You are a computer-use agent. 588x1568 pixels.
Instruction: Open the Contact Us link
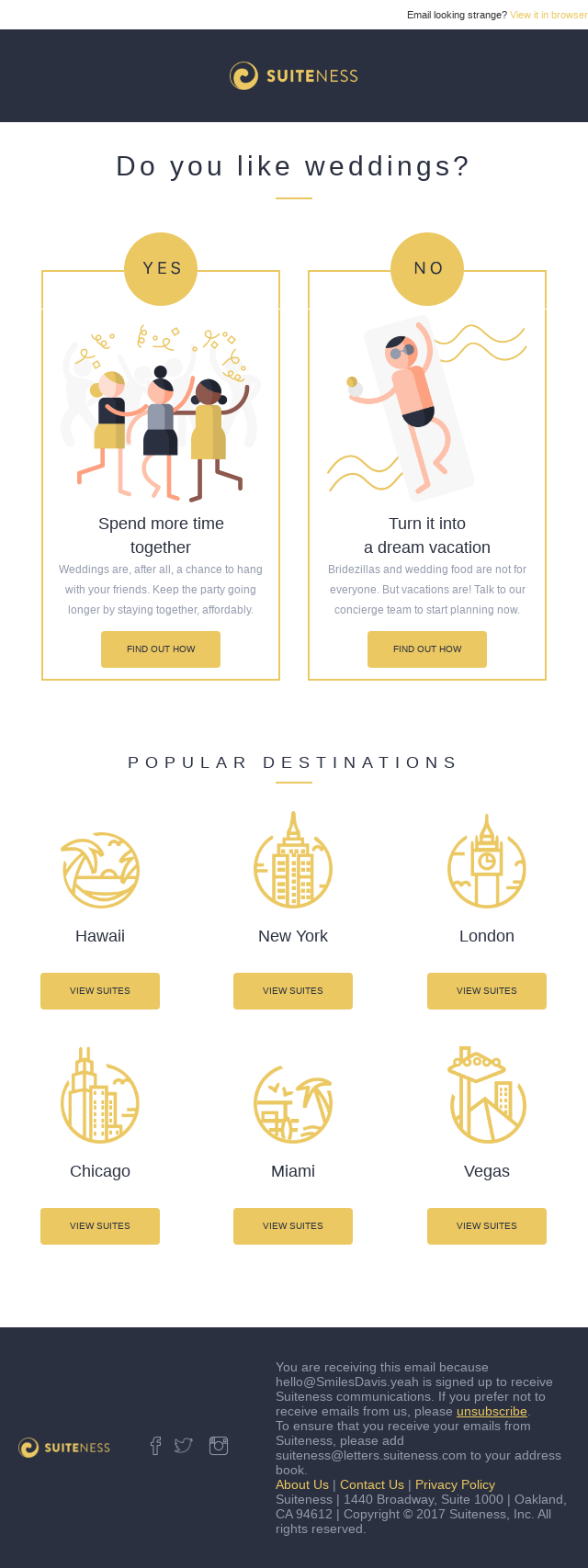372,1485
